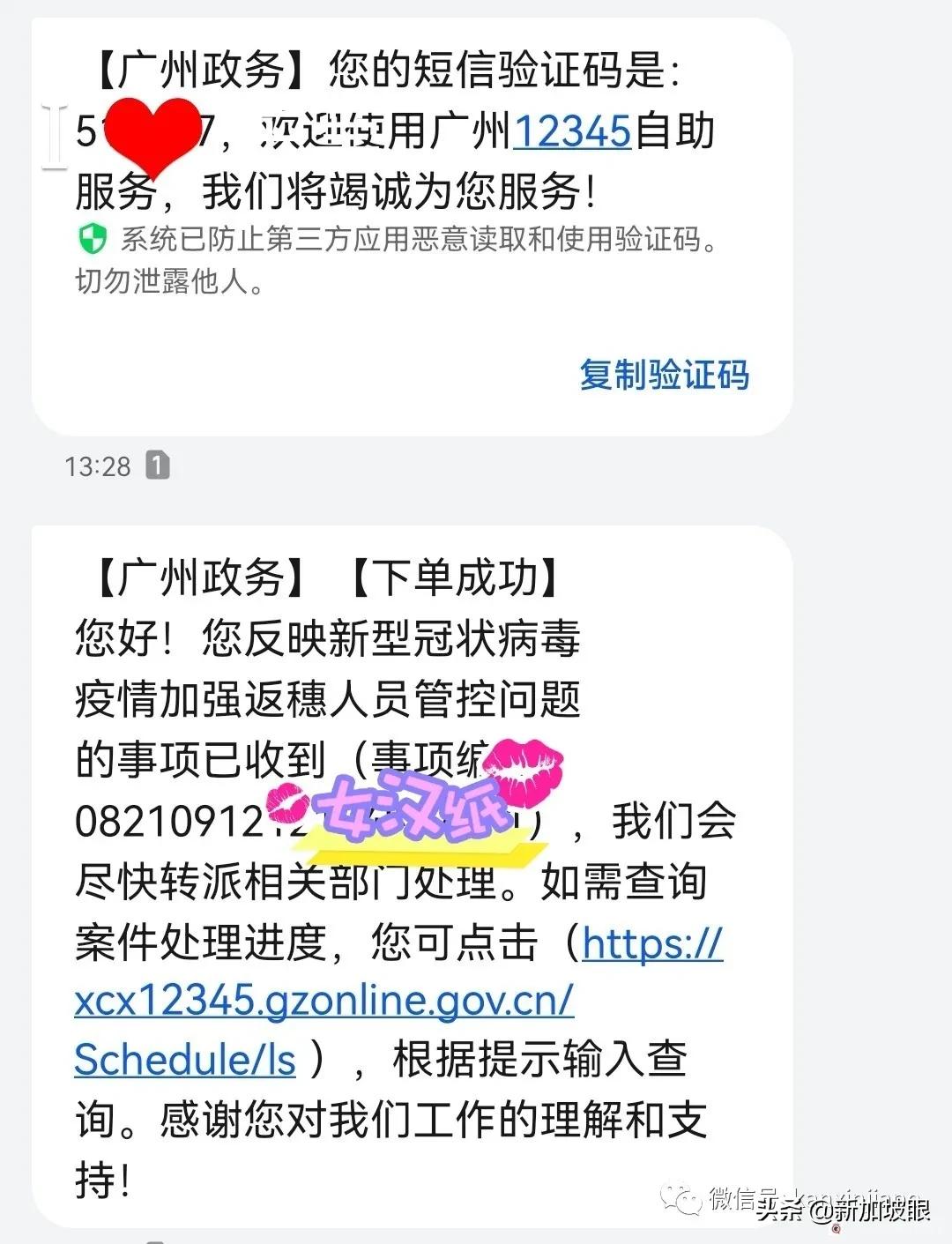Click the I-beam text cursor near the code
The height and width of the screenshot is (1244, 952).
(53, 134)
